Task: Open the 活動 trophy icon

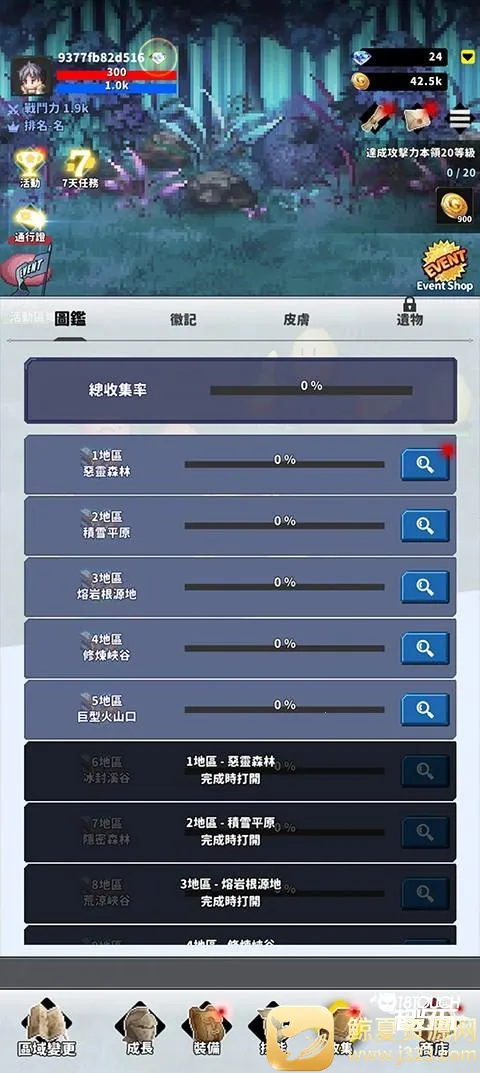Action: tap(29, 168)
